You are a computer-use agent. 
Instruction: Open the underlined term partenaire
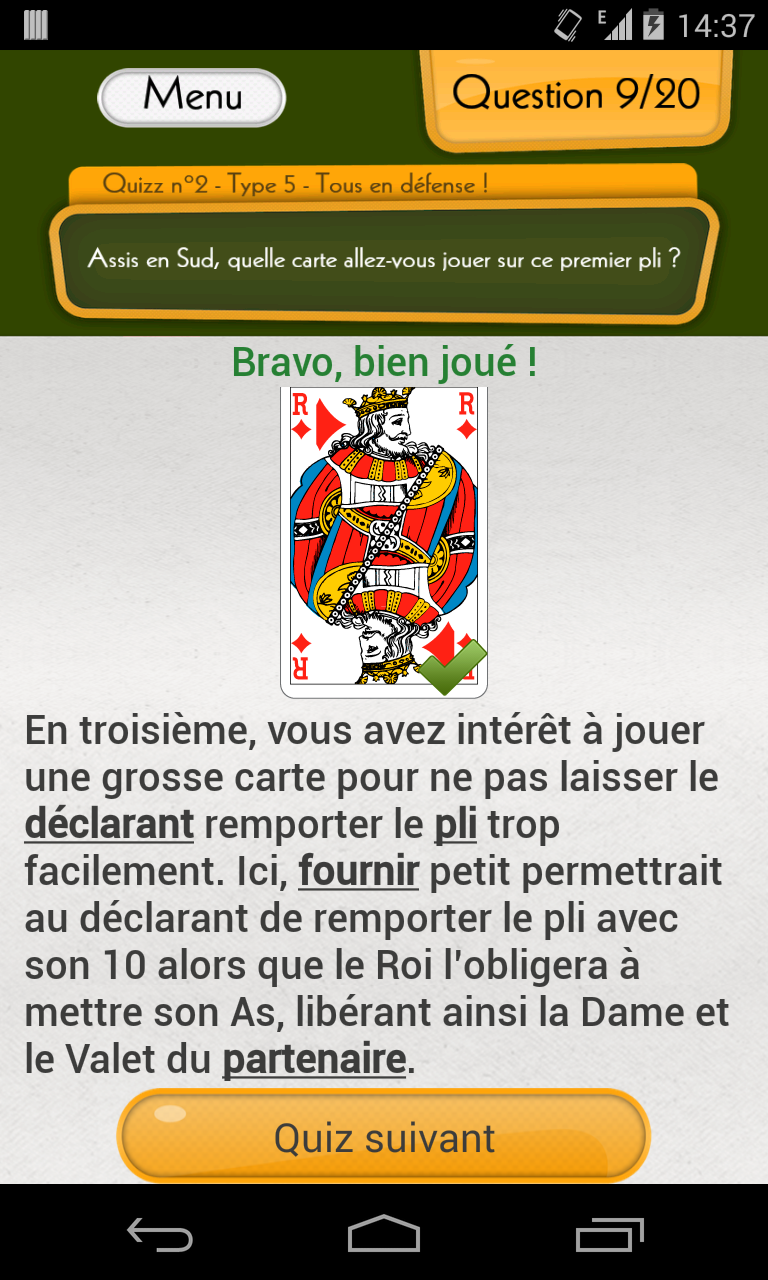[314, 1060]
